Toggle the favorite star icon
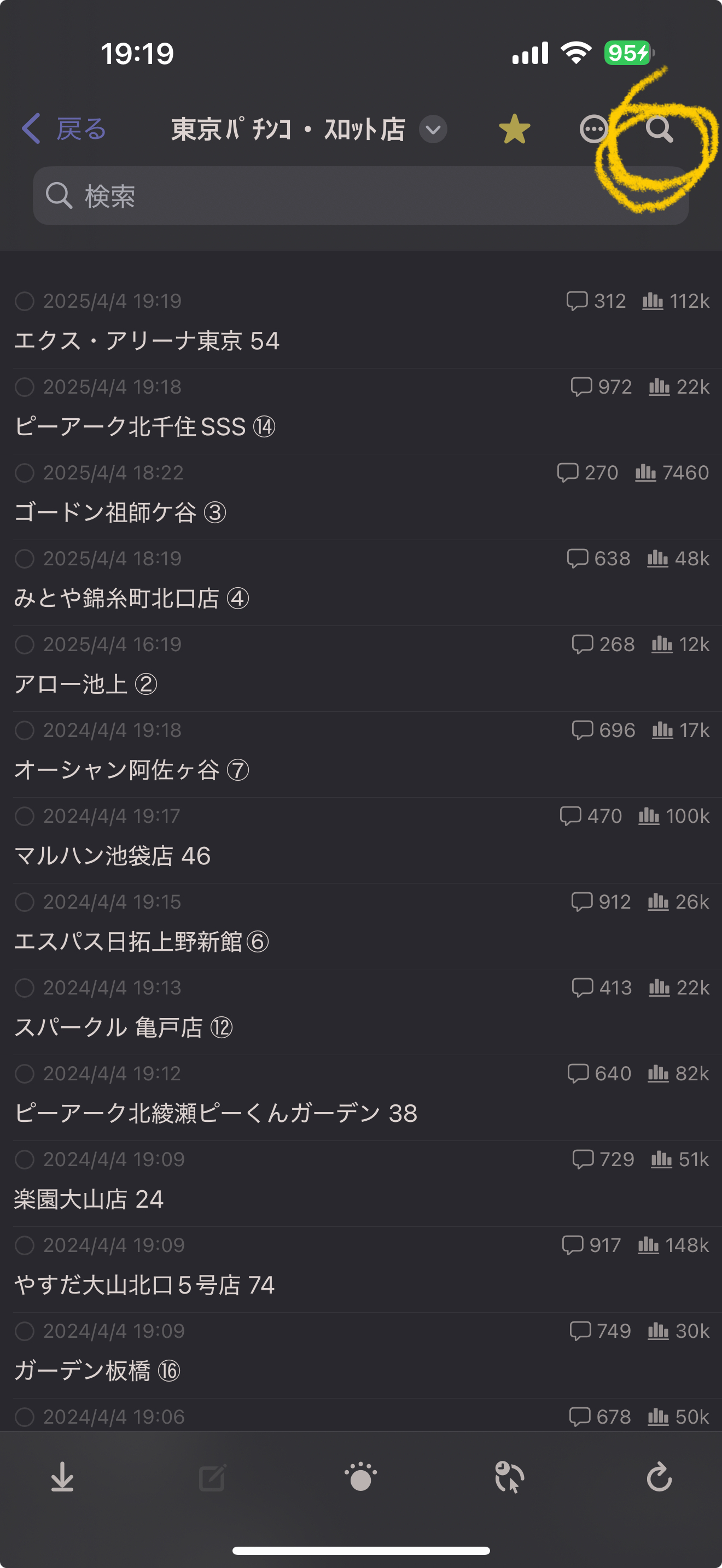 coord(514,129)
